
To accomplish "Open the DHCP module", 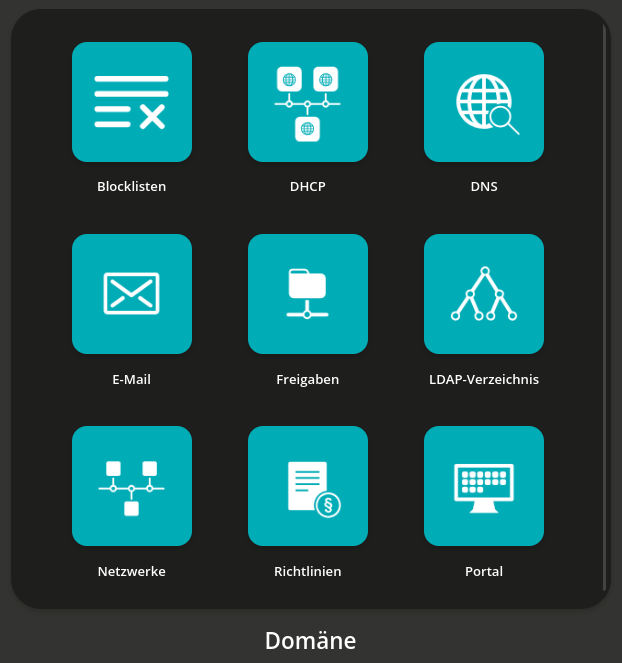I will (x=308, y=102).
